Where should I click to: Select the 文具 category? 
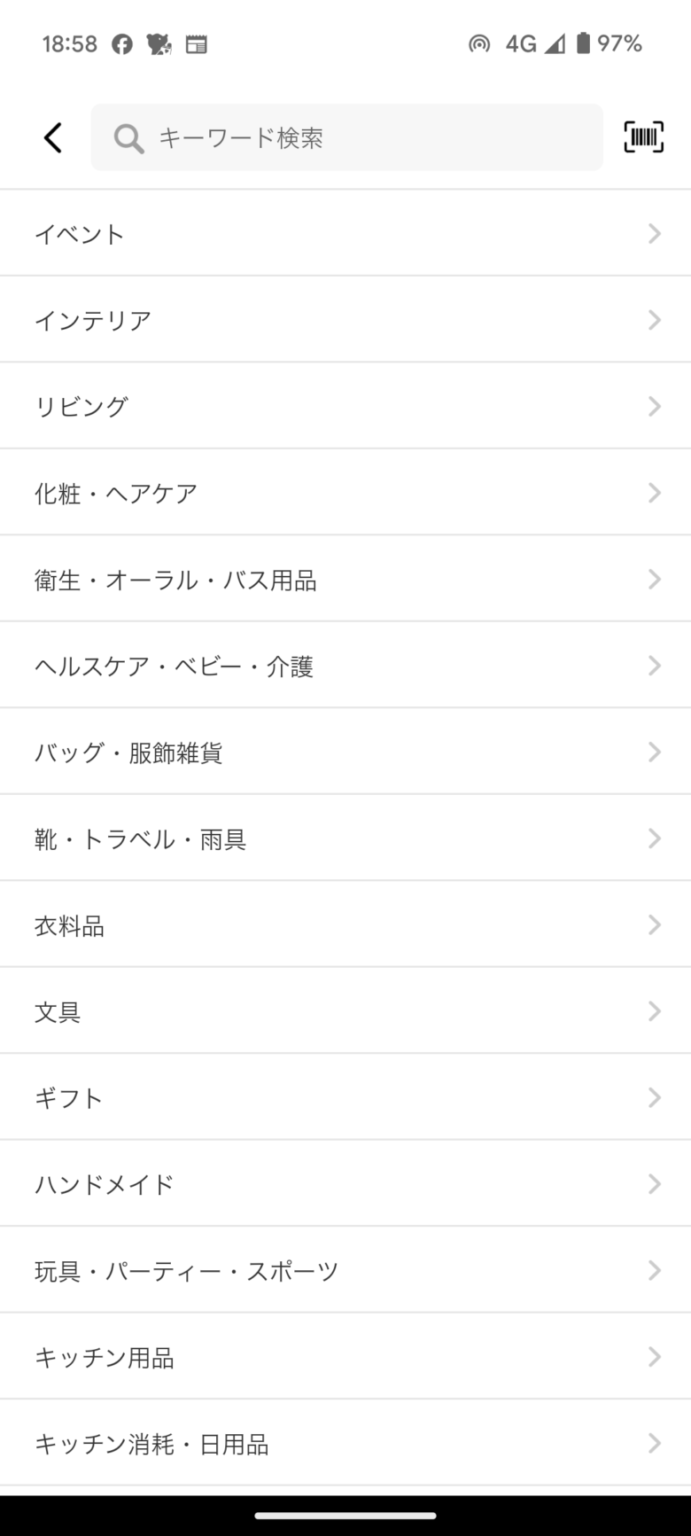[345, 1011]
